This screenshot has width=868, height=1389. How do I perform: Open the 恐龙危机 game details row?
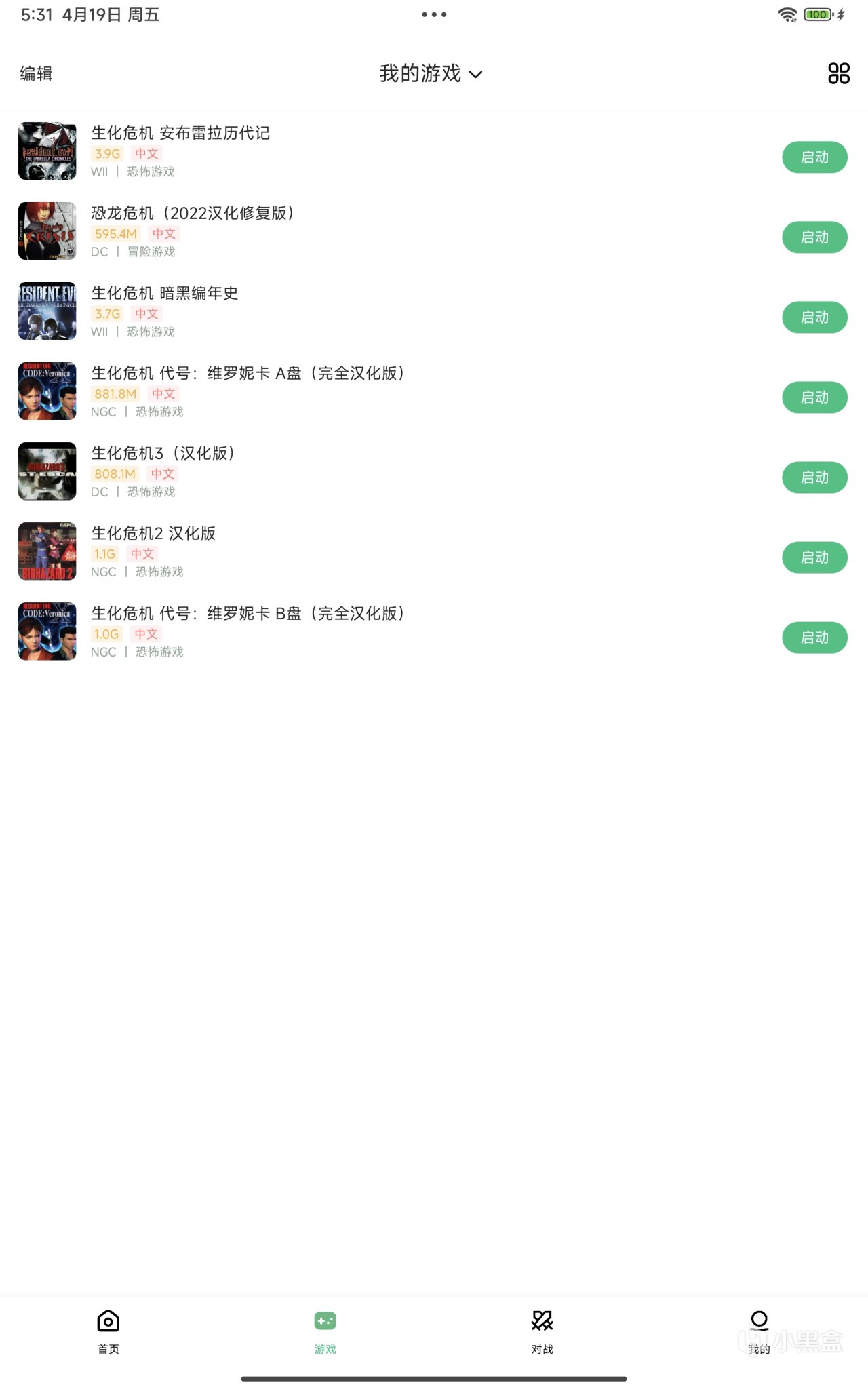click(193, 214)
